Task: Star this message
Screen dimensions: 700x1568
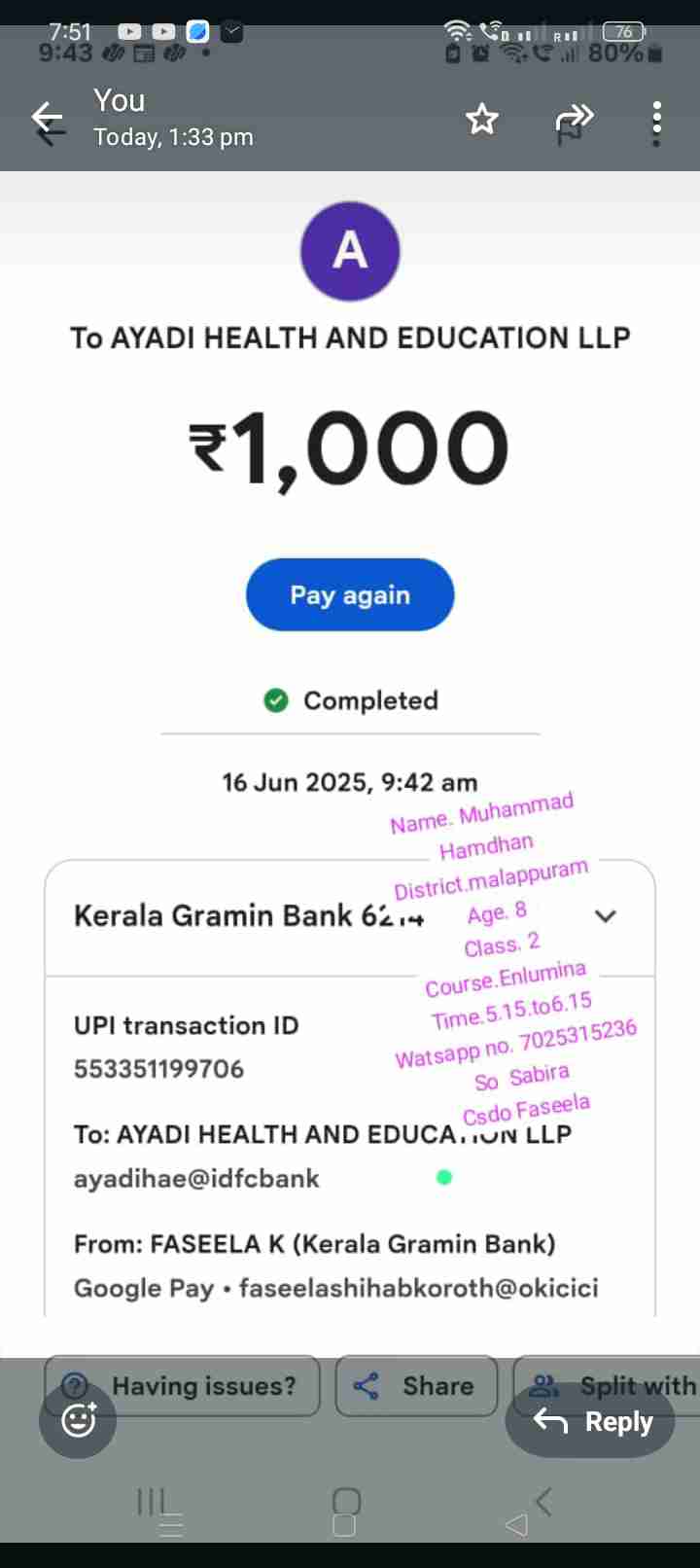Action: point(481,120)
